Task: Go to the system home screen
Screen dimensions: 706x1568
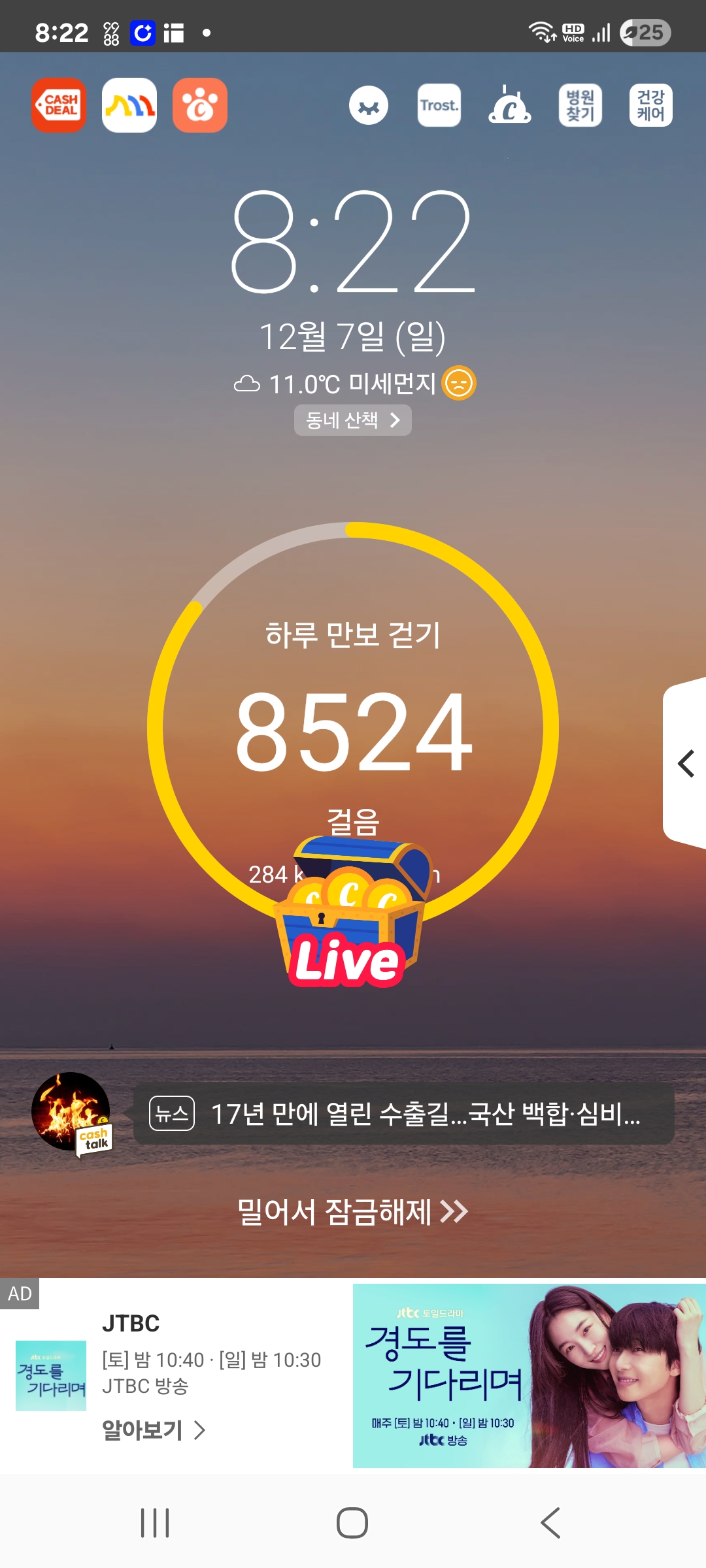Action: (352, 1523)
